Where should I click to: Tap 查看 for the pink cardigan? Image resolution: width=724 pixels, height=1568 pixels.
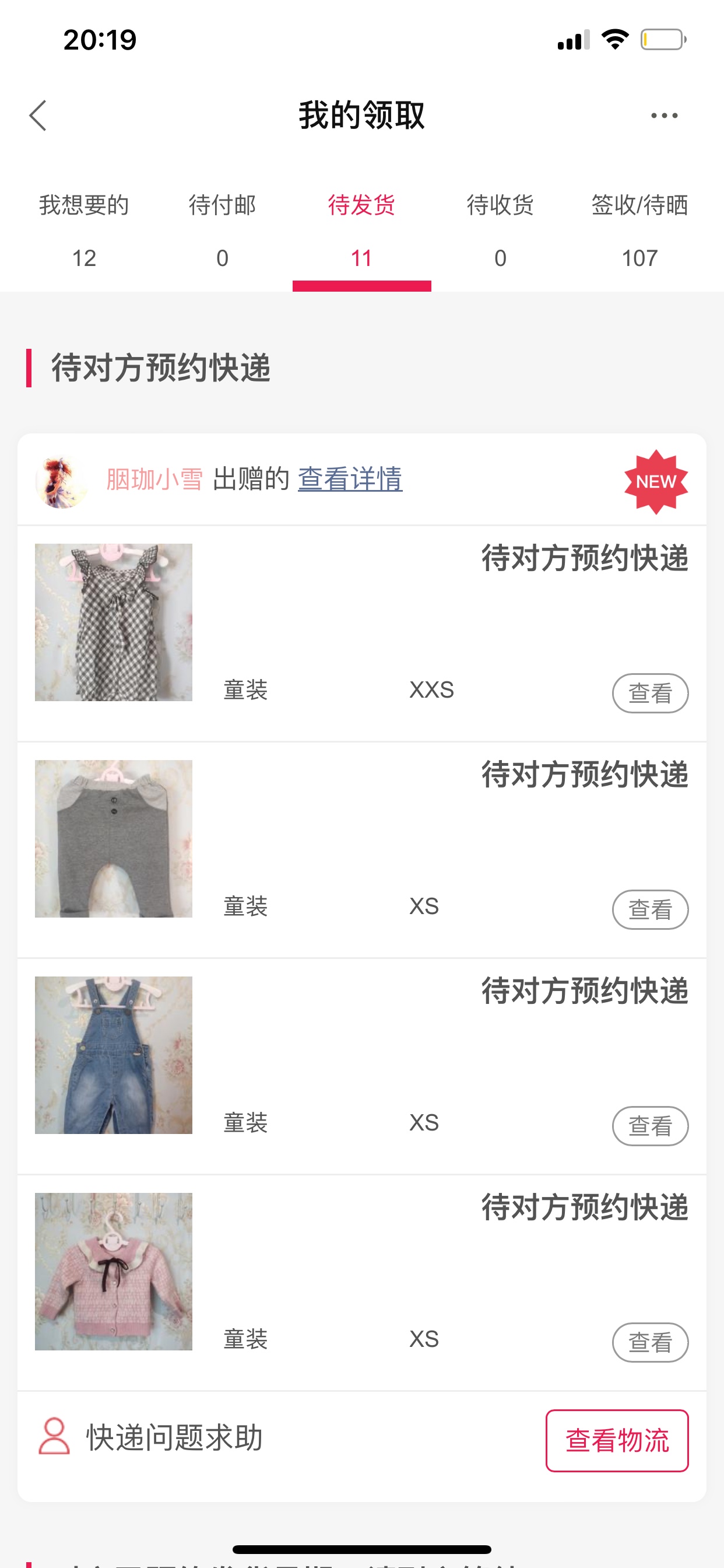click(650, 1342)
